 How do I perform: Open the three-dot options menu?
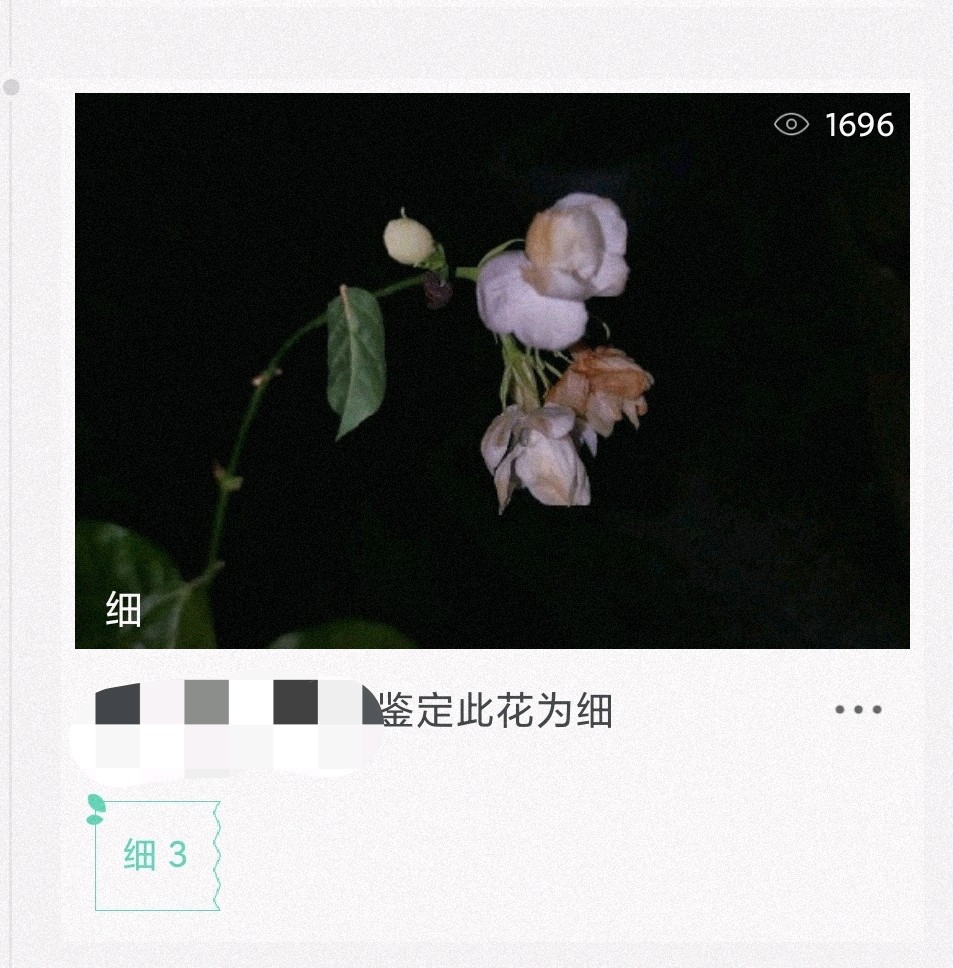coord(858,710)
